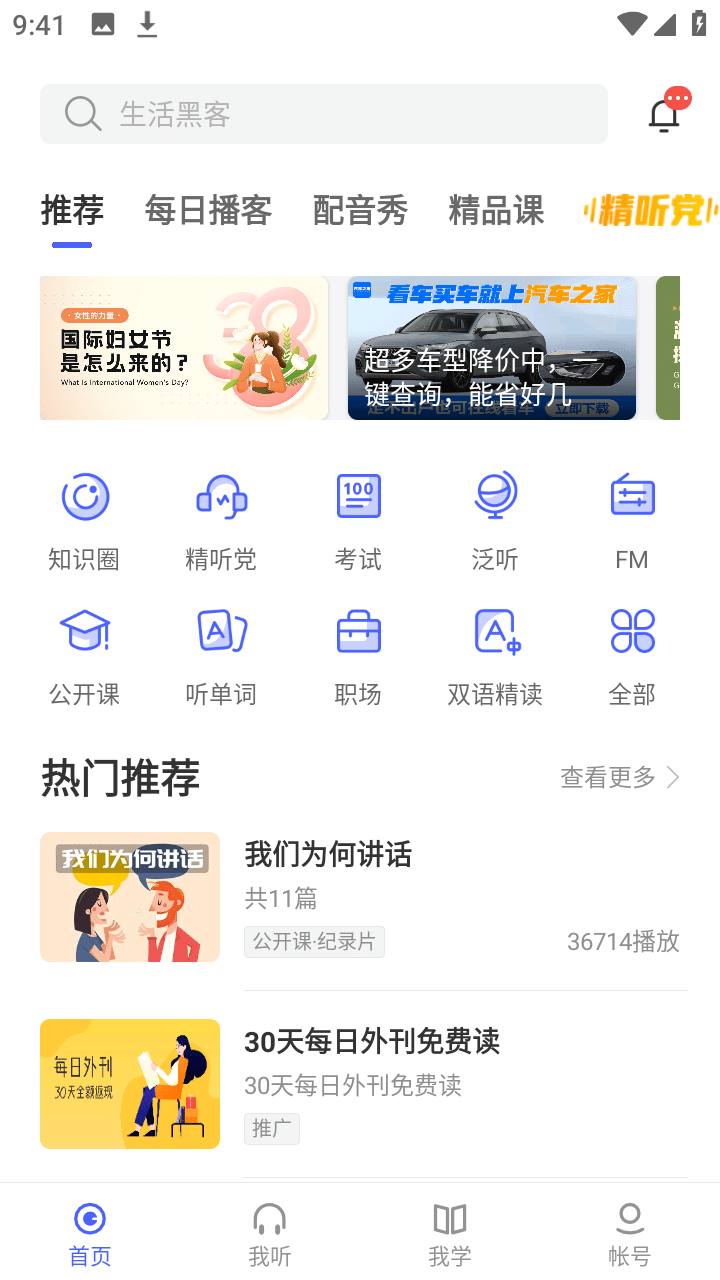Open the 考试 shortcut
720x1280 pixels.
pos(358,521)
